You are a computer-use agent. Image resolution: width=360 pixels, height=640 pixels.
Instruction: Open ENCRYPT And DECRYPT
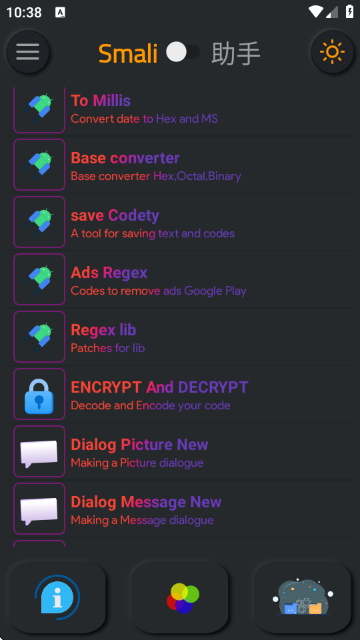[x=180, y=394]
